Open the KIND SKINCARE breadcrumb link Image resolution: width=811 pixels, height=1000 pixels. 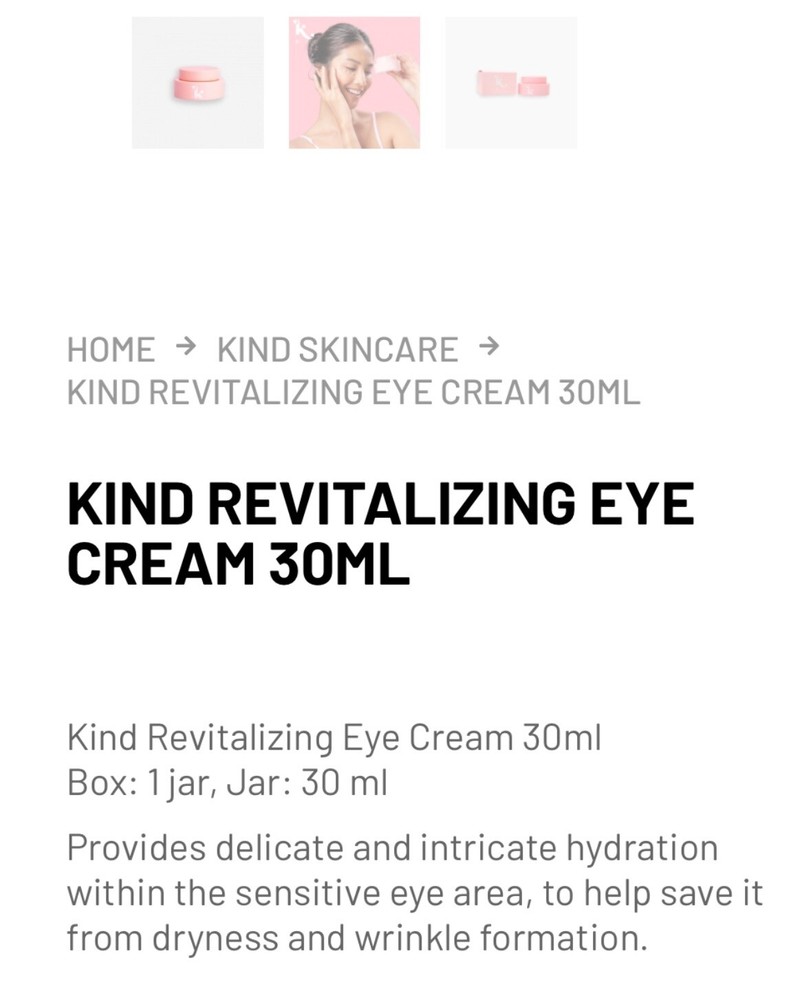click(337, 350)
